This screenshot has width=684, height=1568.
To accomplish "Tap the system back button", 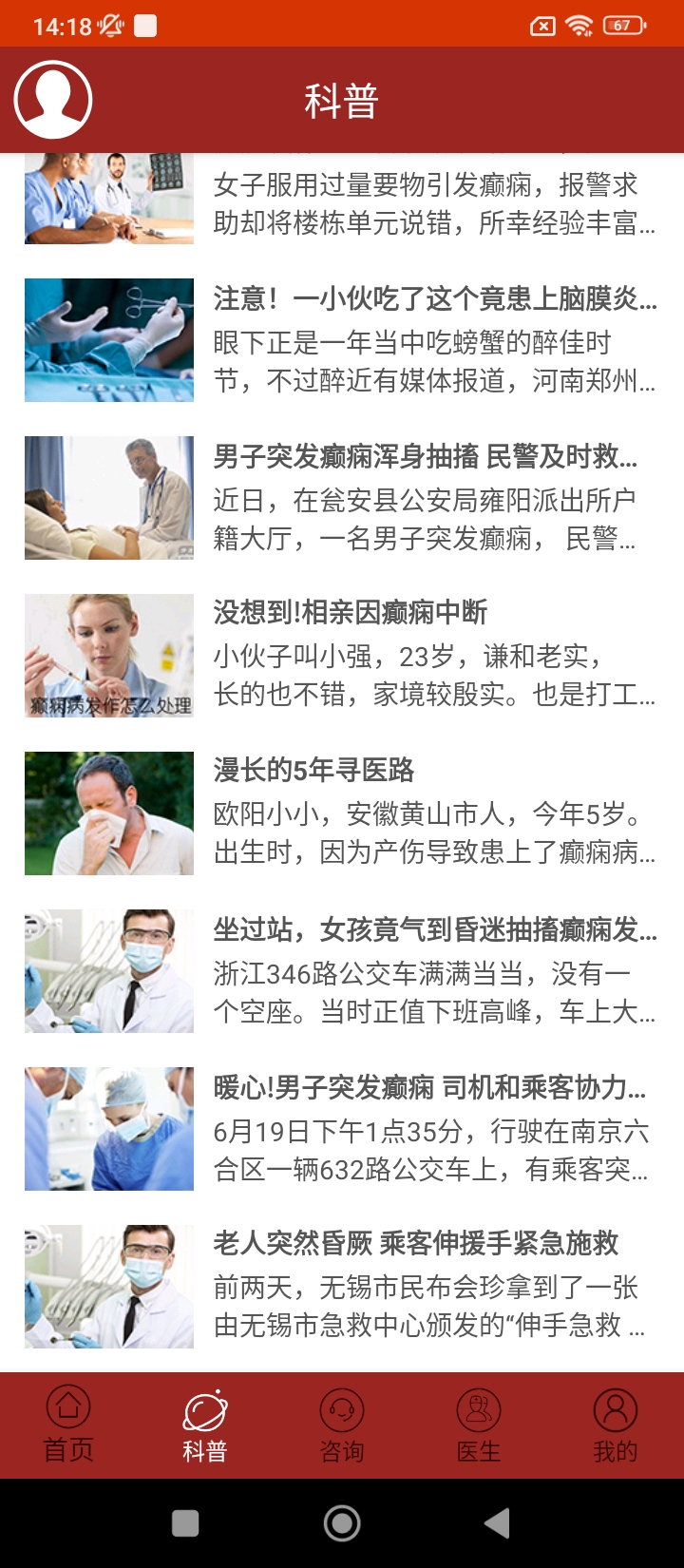I will pyautogui.click(x=497, y=1523).
